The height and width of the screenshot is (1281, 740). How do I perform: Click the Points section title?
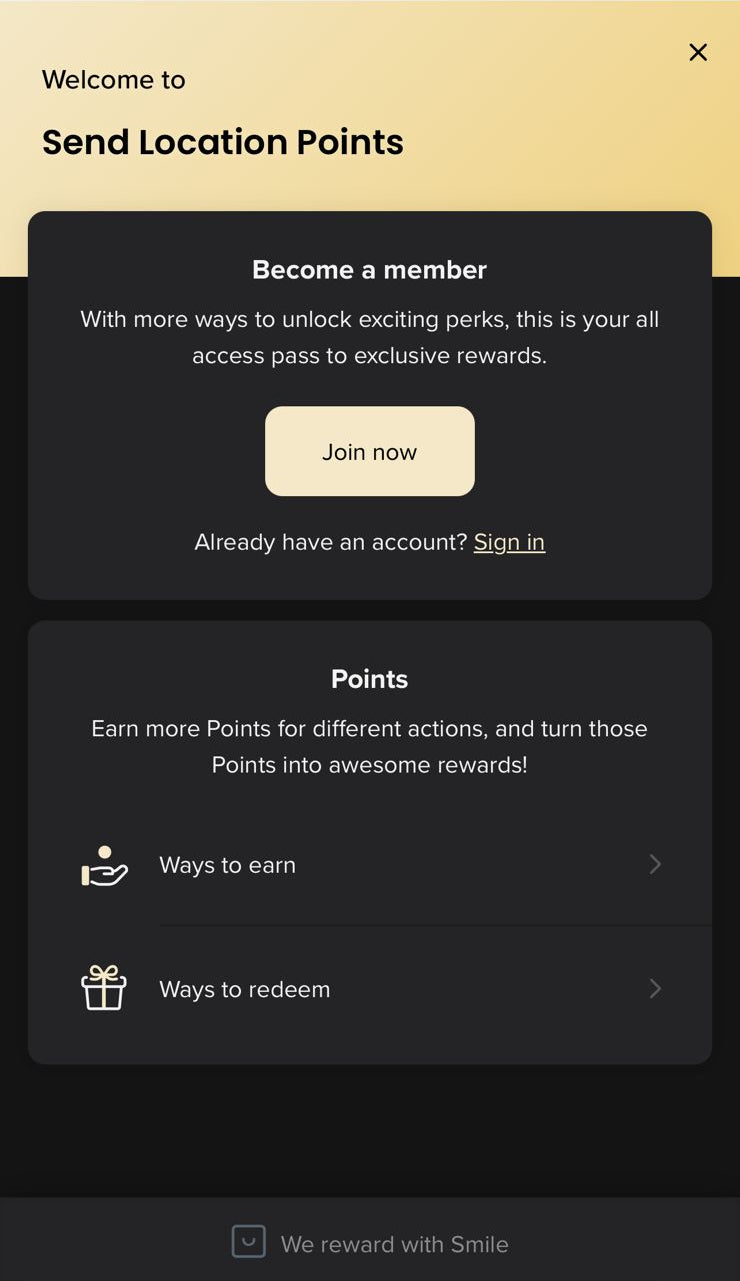coord(369,678)
